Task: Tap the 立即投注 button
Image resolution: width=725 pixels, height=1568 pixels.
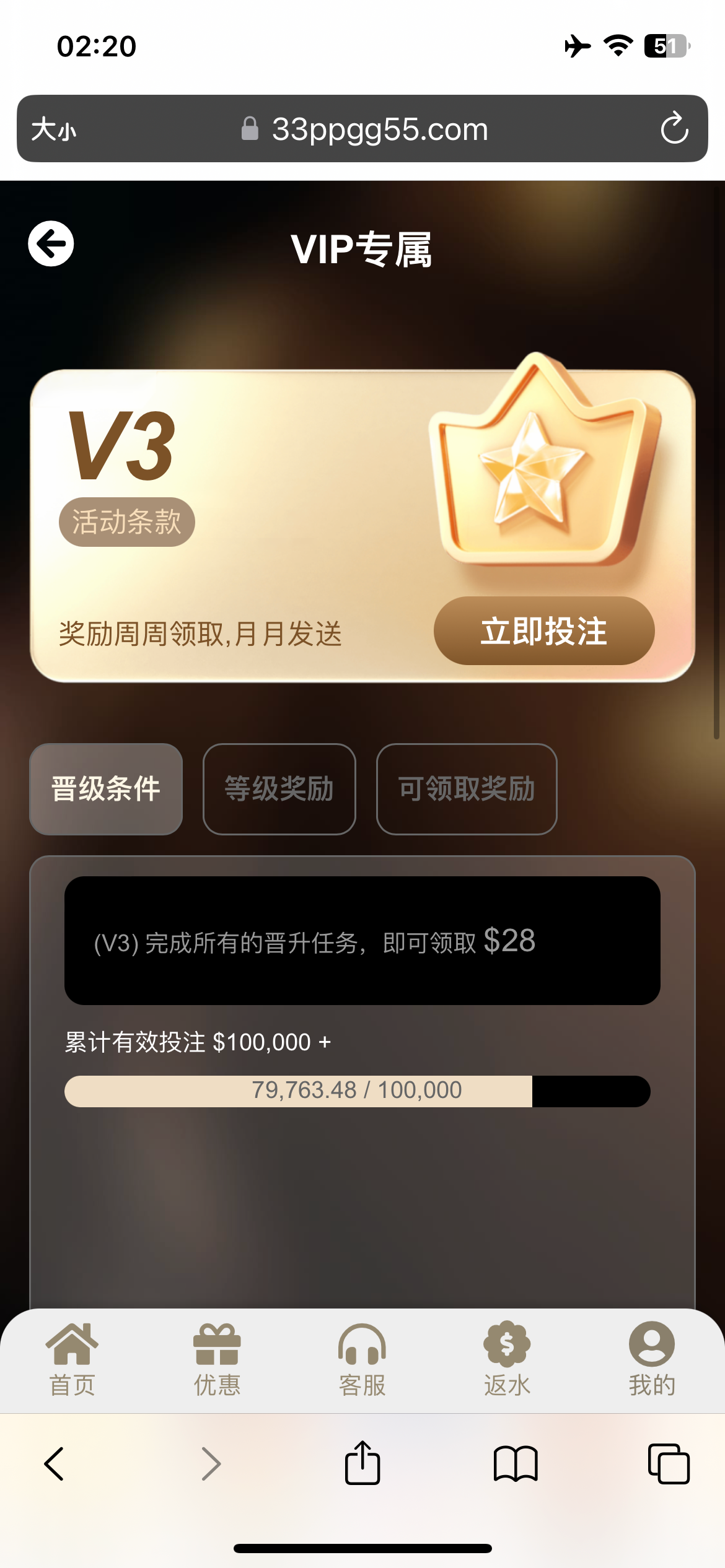Action: pyautogui.click(x=543, y=631)
